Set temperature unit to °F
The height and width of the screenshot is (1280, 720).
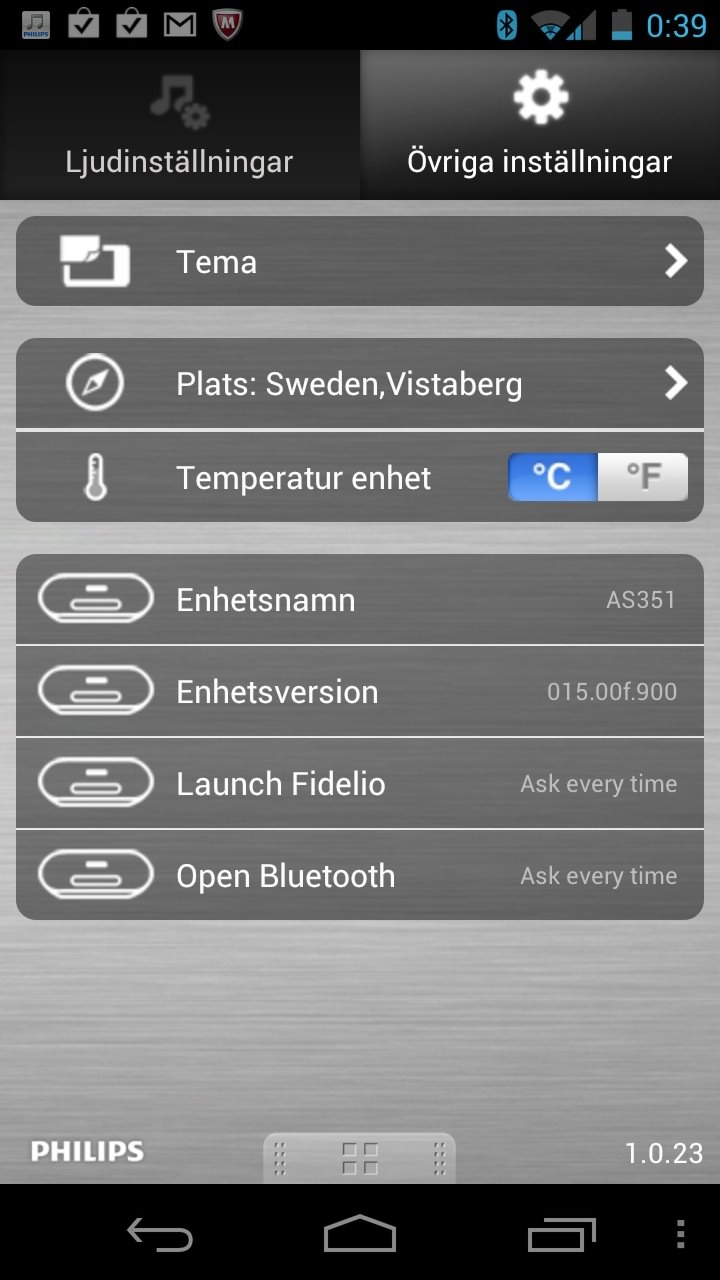pyautogui.click(x=643, y=476)
